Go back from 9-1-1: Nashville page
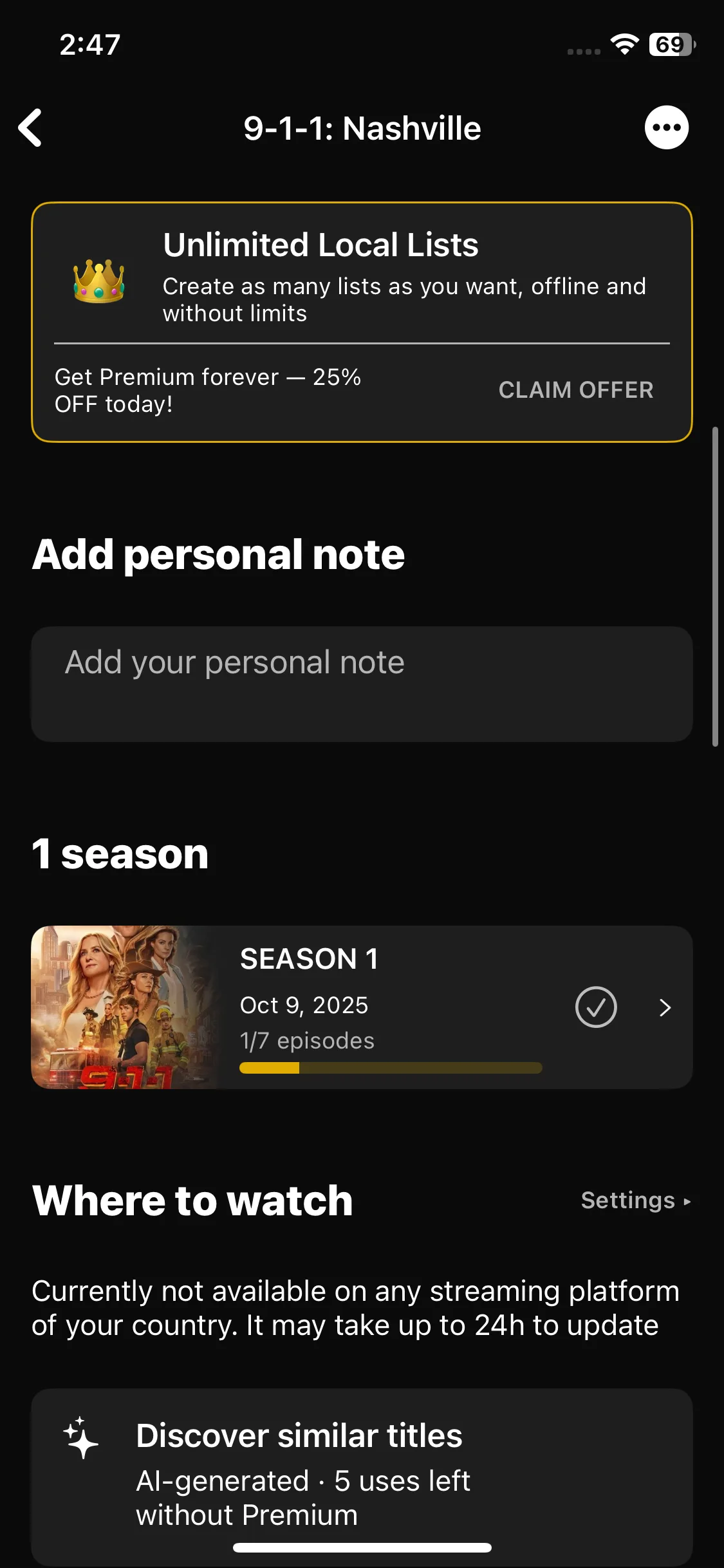 click(x=31, y=127)
